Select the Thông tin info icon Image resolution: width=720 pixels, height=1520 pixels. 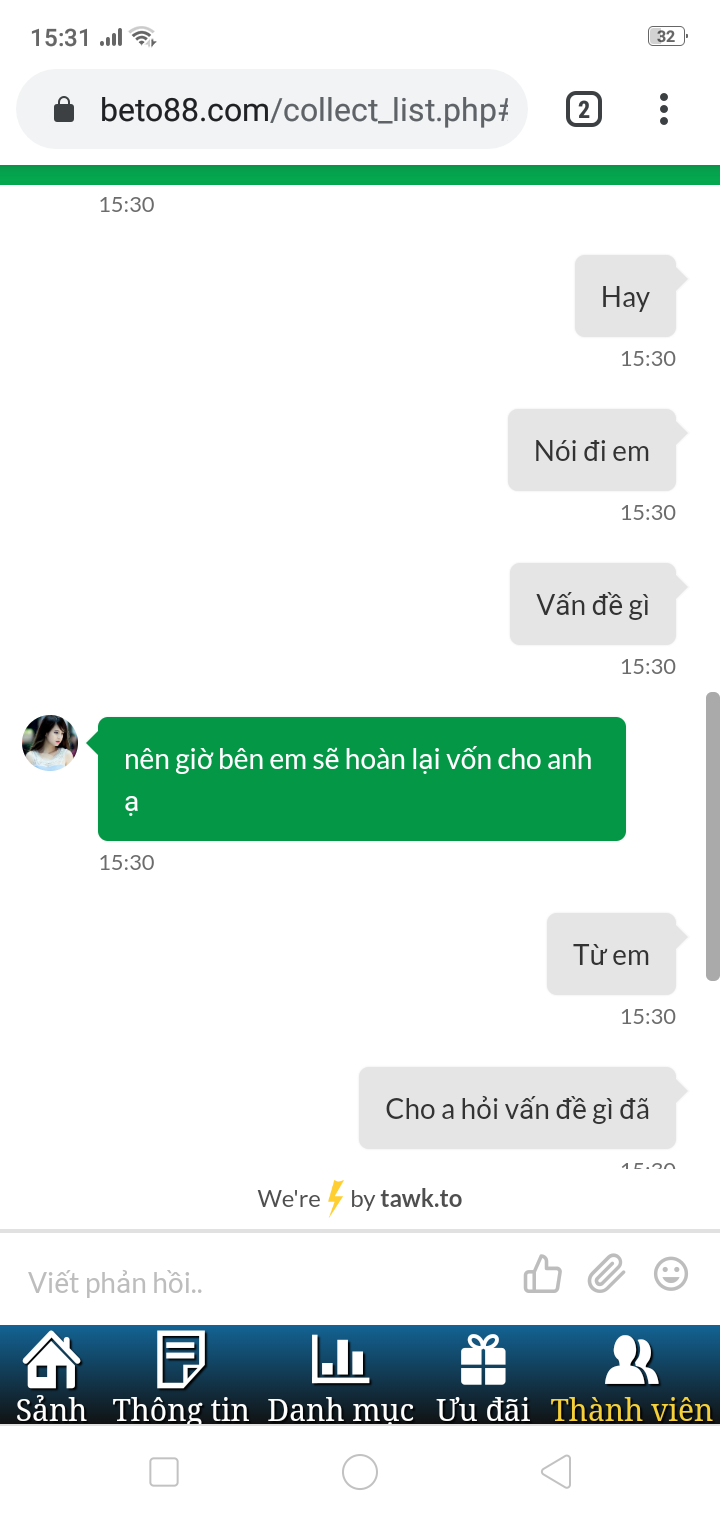(181, 1358)
